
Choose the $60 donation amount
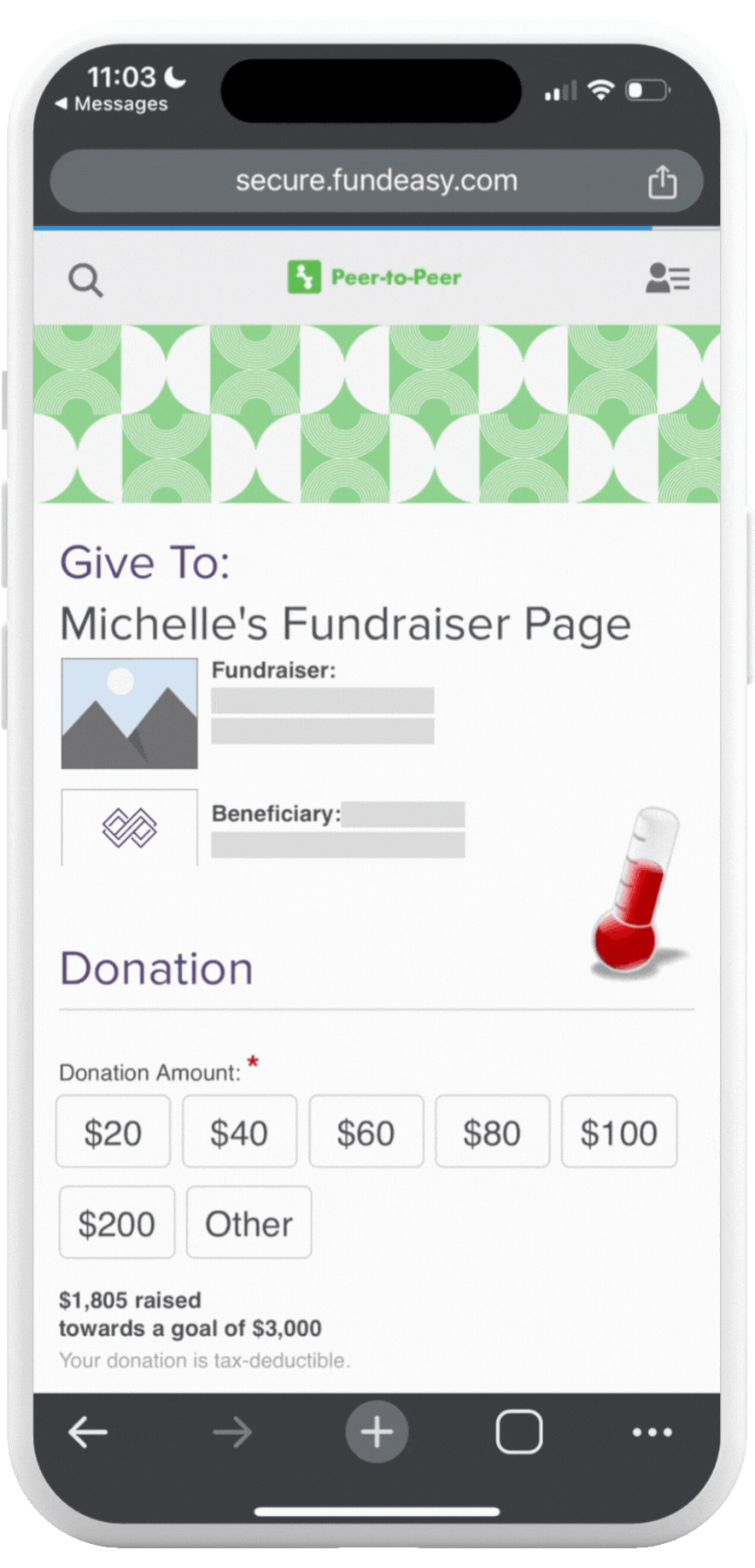366,1132
